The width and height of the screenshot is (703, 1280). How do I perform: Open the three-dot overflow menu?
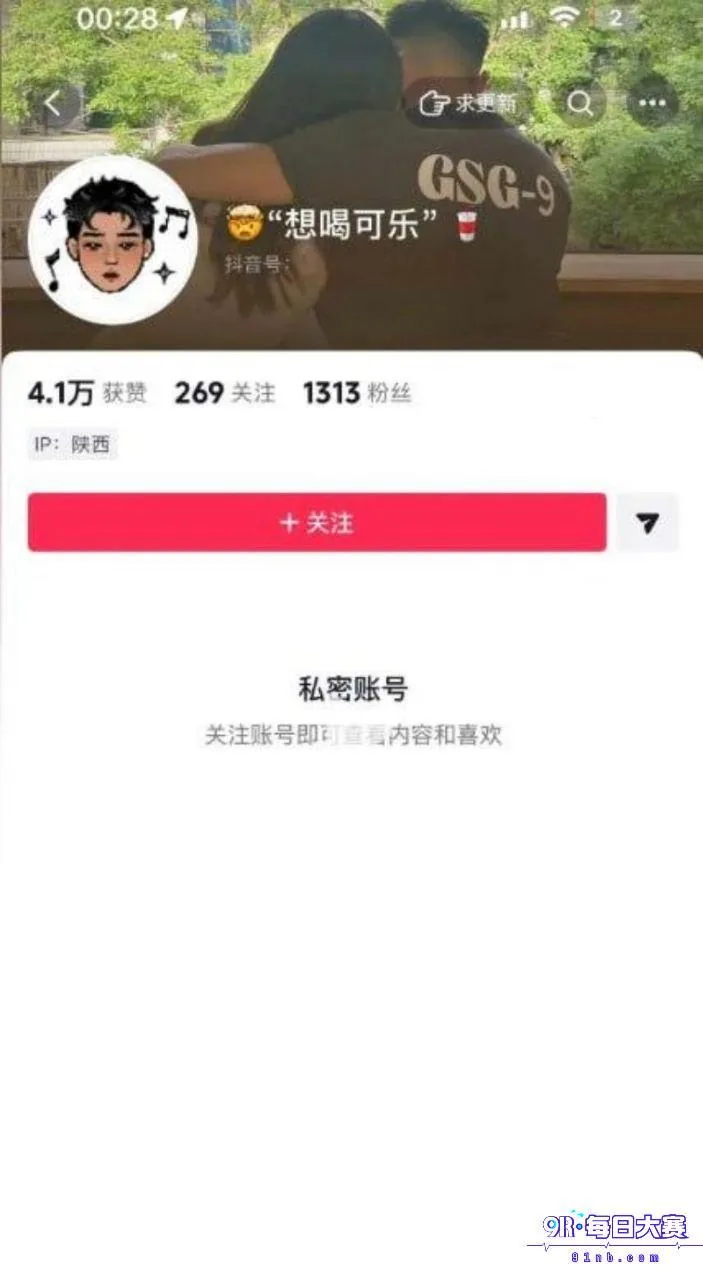[x=653, y=102]
